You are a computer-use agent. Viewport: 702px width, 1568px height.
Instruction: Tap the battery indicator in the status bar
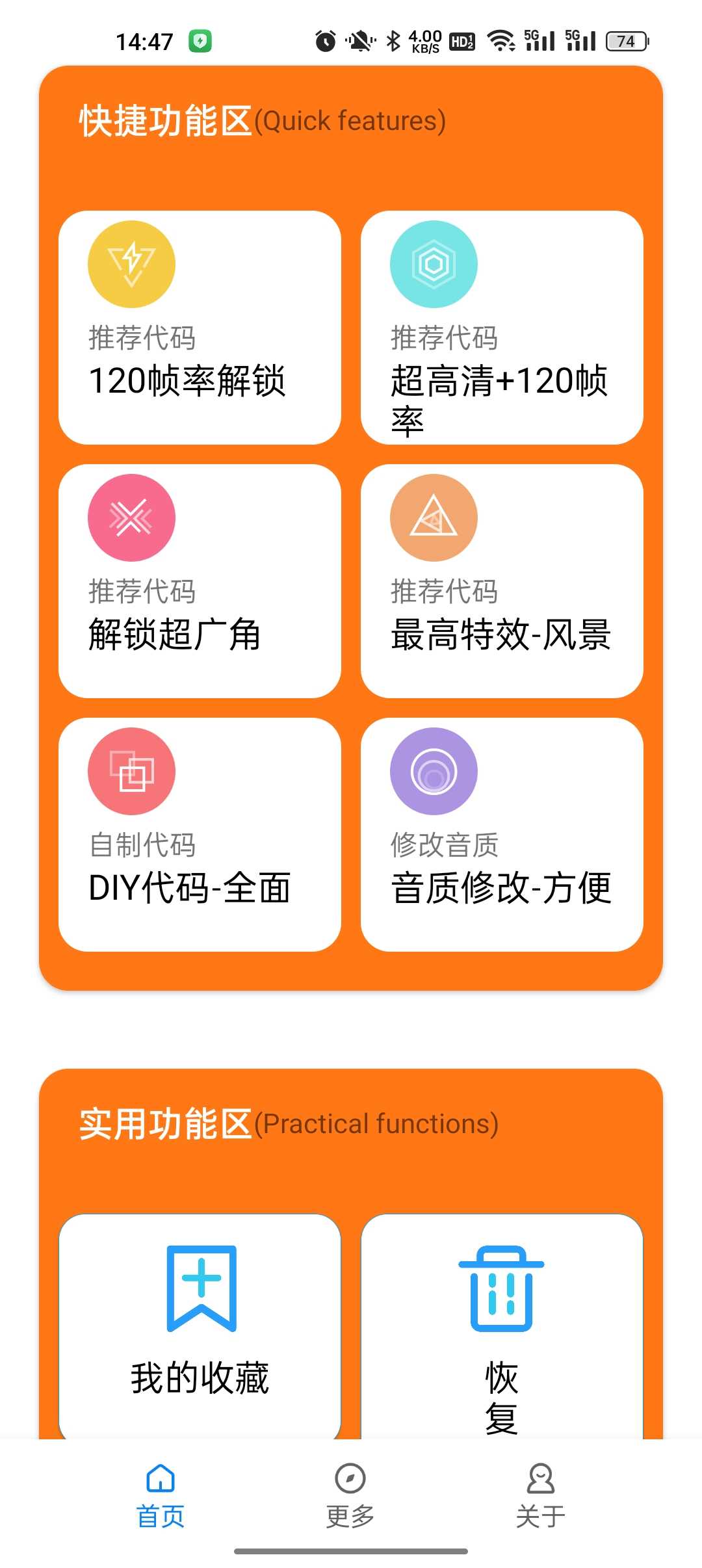[x=626, y=41]
